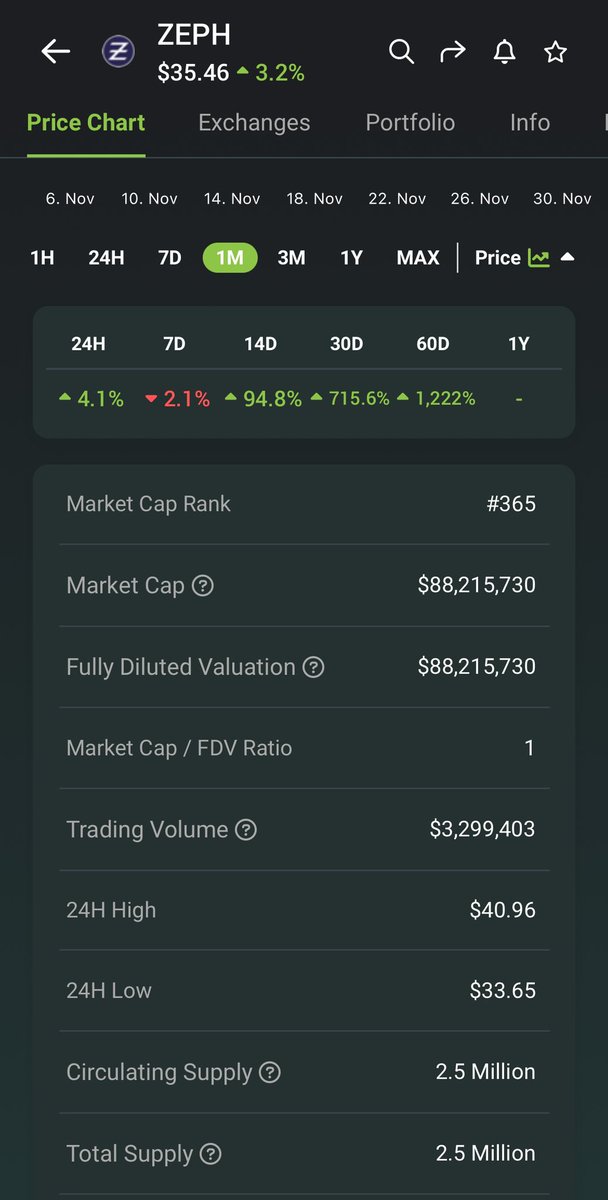Viewport: 608px width, 1200px height.
Task: Switch chart to 7D range
Action: click(x=170, y=258)
